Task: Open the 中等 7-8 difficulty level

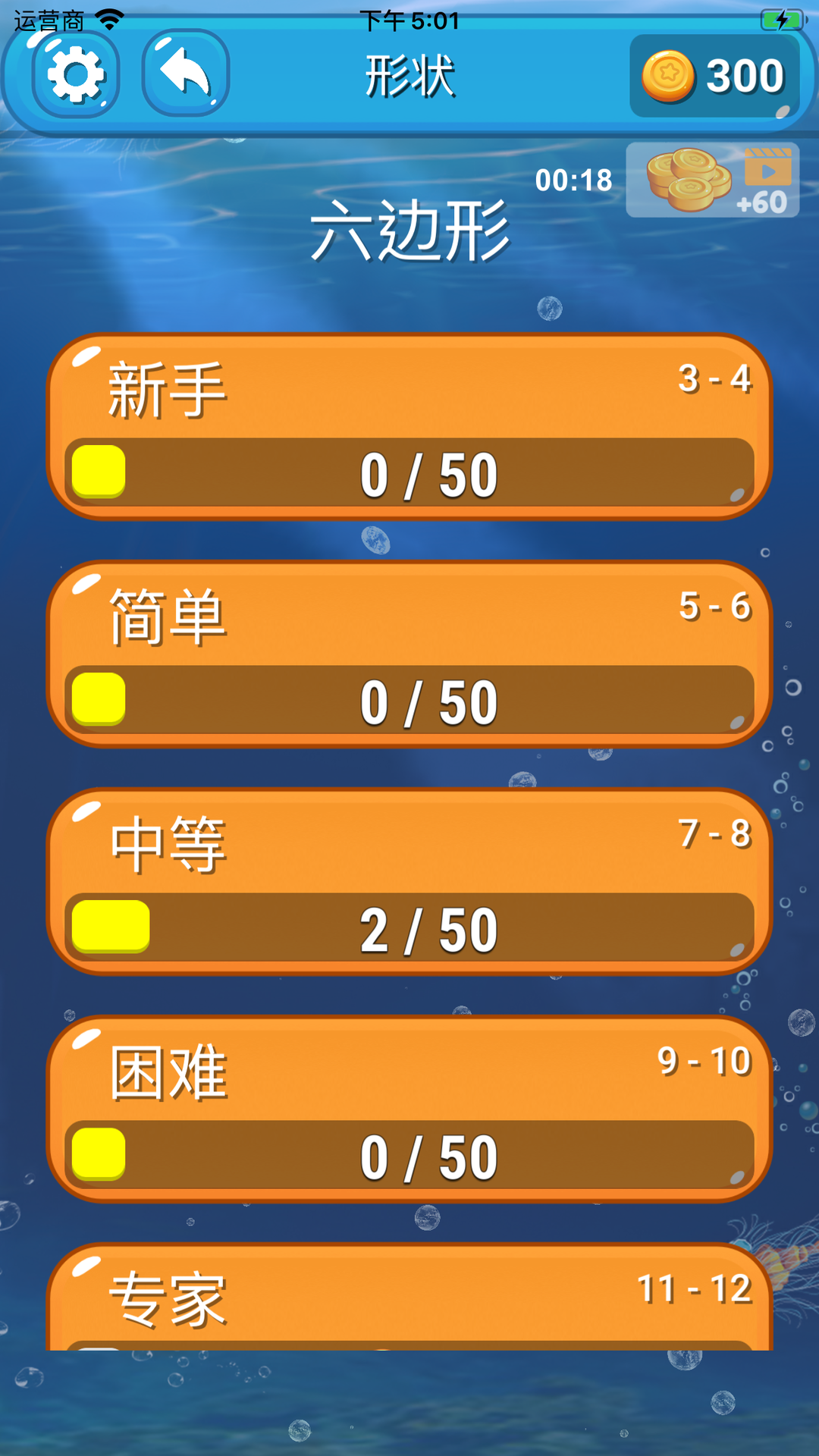Action: coord(409,881)
